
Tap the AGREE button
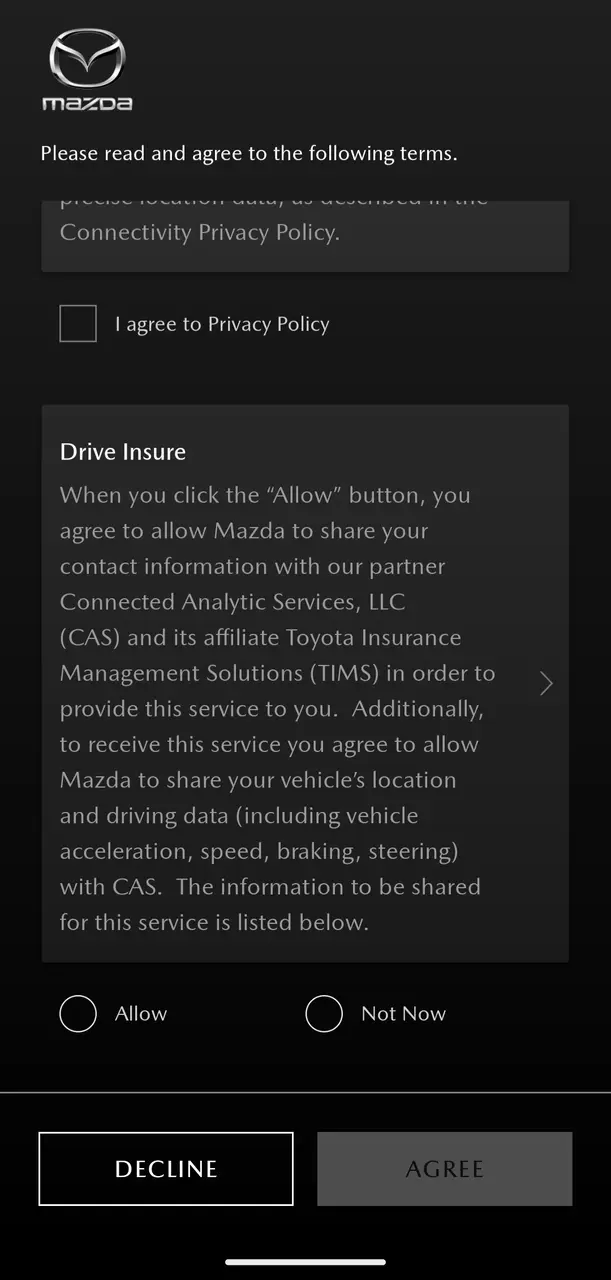(445, 1169)
